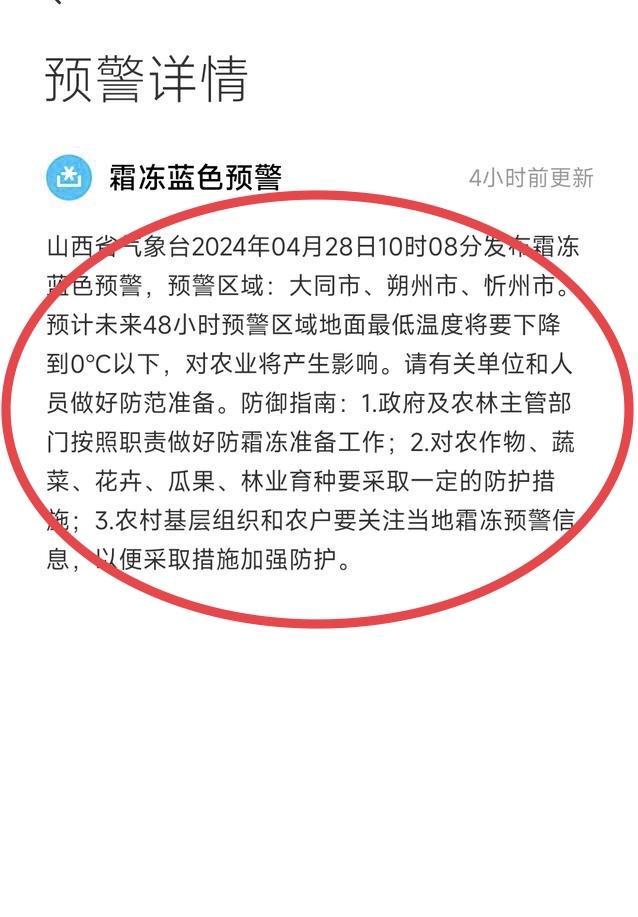Viewport: 638px width, 917px height.
Task: Go back from the 预警详情 page
Action: click(57, 3)
